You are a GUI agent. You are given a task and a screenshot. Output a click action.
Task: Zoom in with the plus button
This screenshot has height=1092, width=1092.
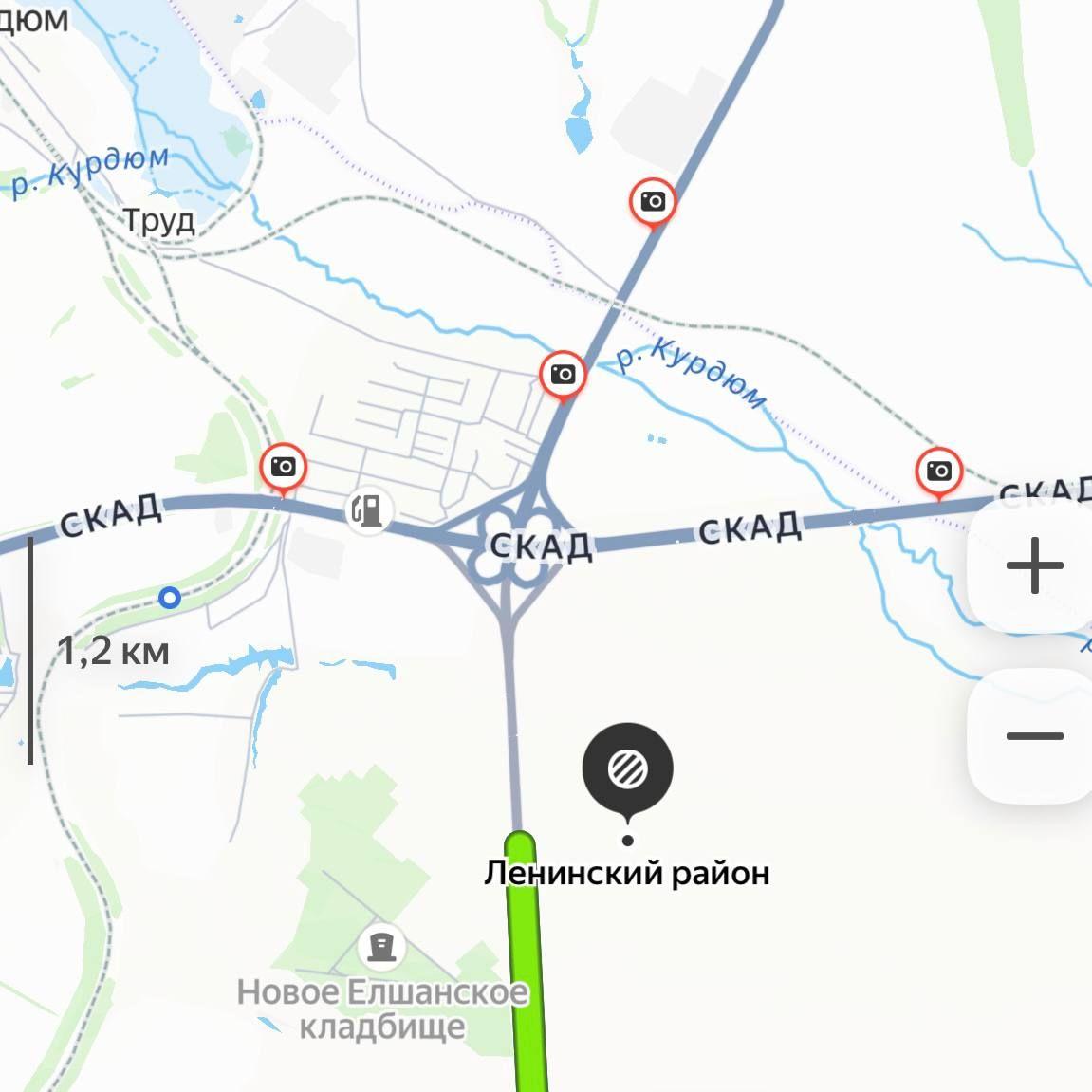(x=1034, y=565)
